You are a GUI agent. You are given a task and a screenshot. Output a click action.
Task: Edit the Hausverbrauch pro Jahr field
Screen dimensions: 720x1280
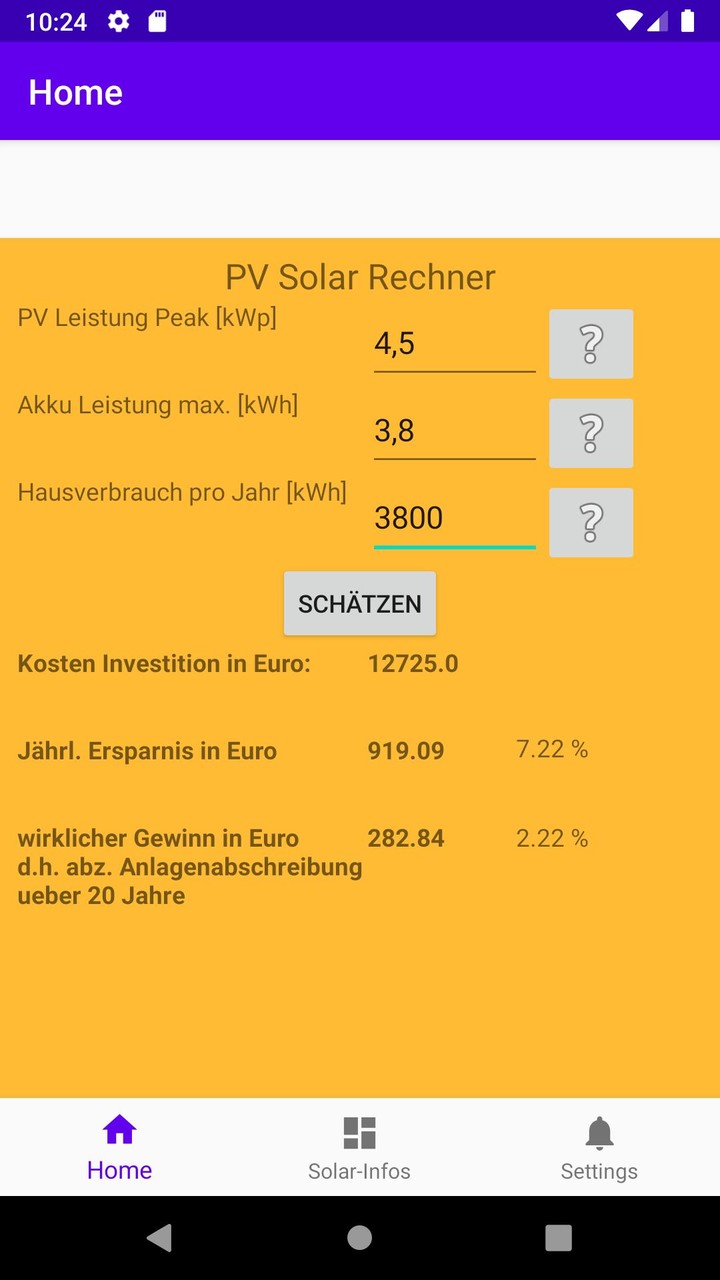tap(454, 519)
